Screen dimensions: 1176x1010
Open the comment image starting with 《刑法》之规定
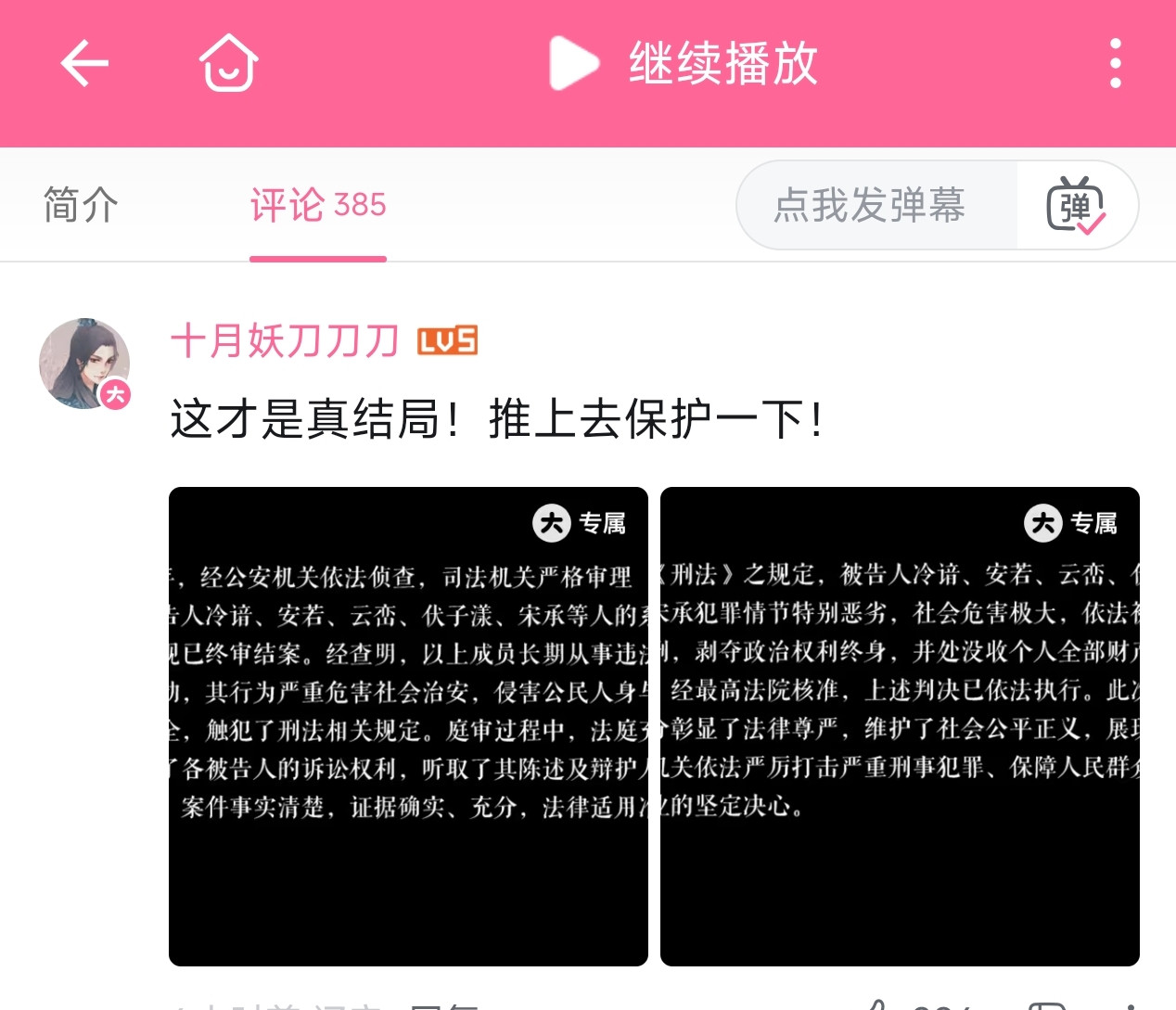[x=900, y=726]
